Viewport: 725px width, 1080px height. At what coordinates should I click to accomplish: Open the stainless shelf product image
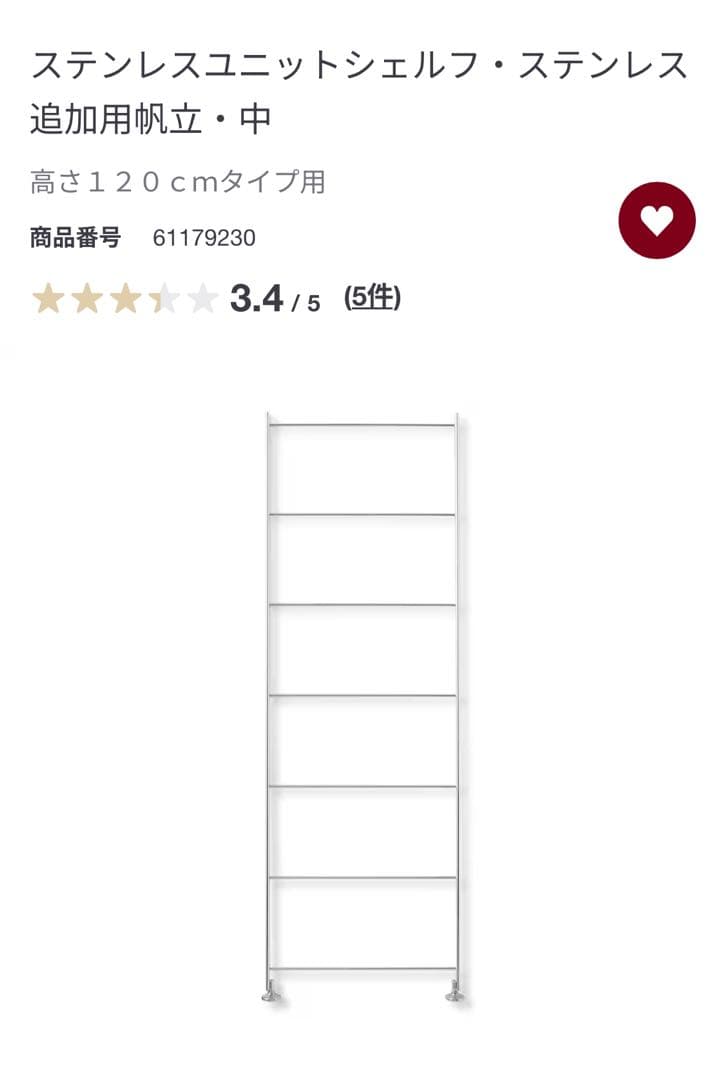(x=362, y=700)
